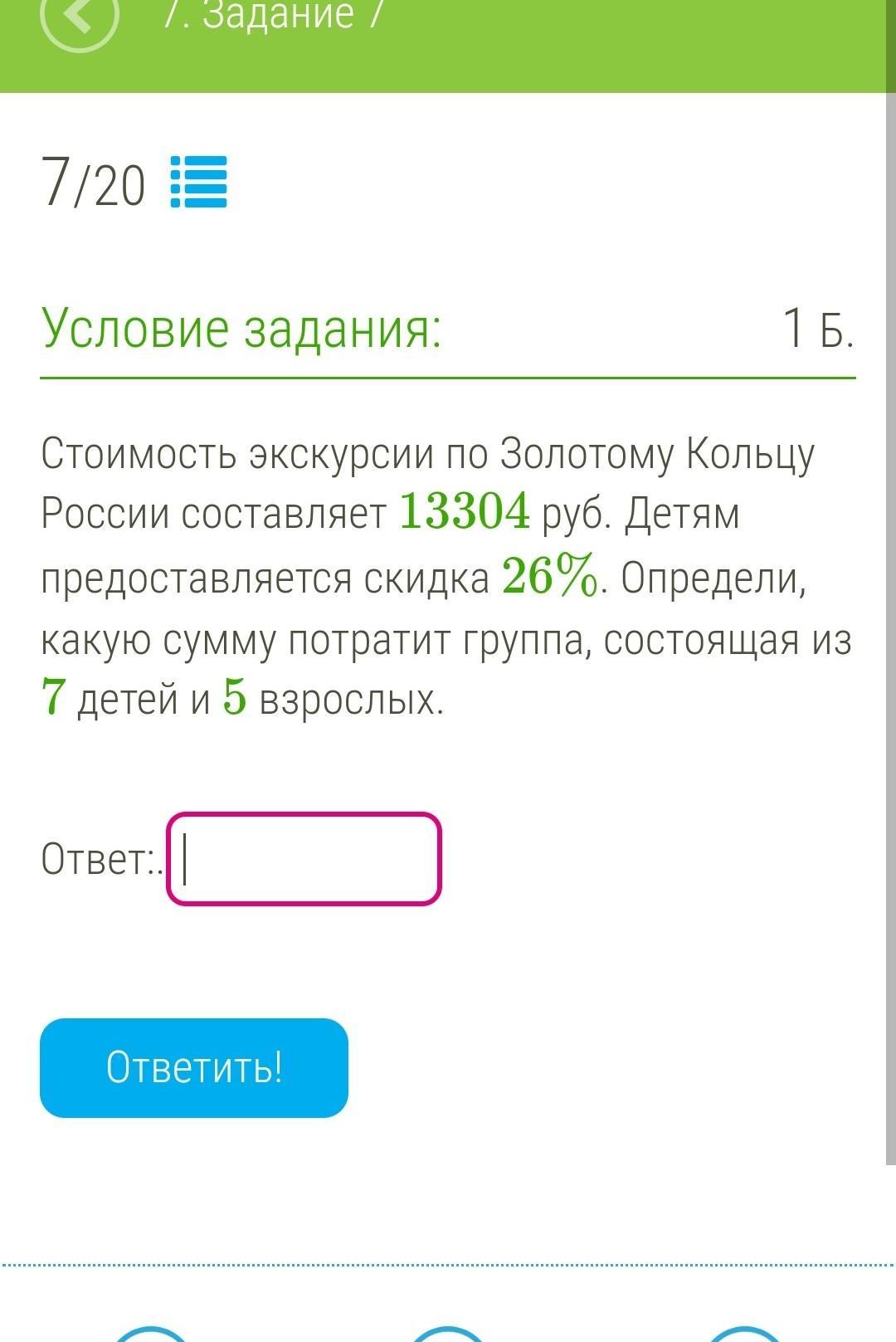Submit answer with the Ответить! button

(194, 1067)
